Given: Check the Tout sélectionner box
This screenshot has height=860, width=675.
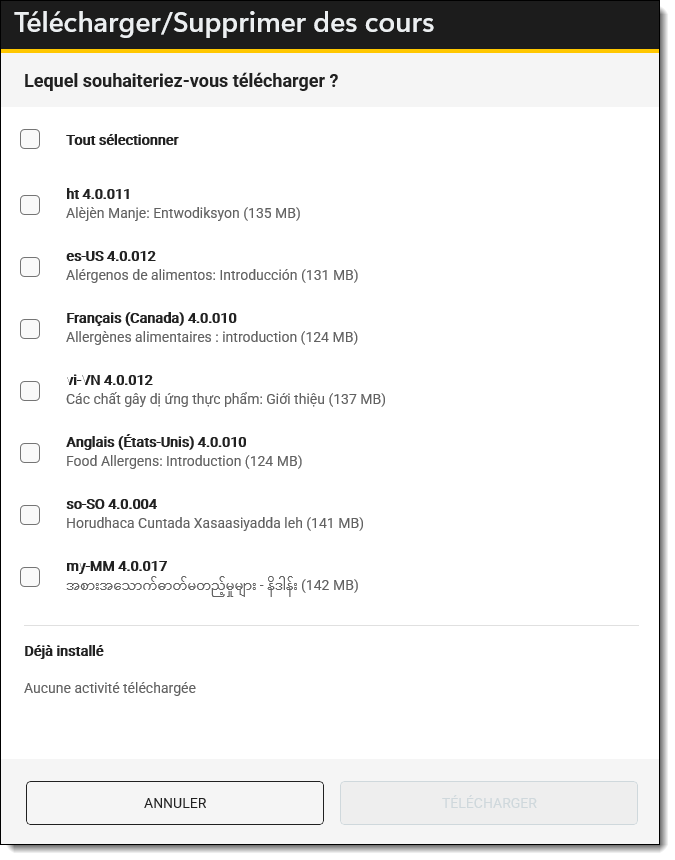Looking at the screenshot, I should point(30,140).
